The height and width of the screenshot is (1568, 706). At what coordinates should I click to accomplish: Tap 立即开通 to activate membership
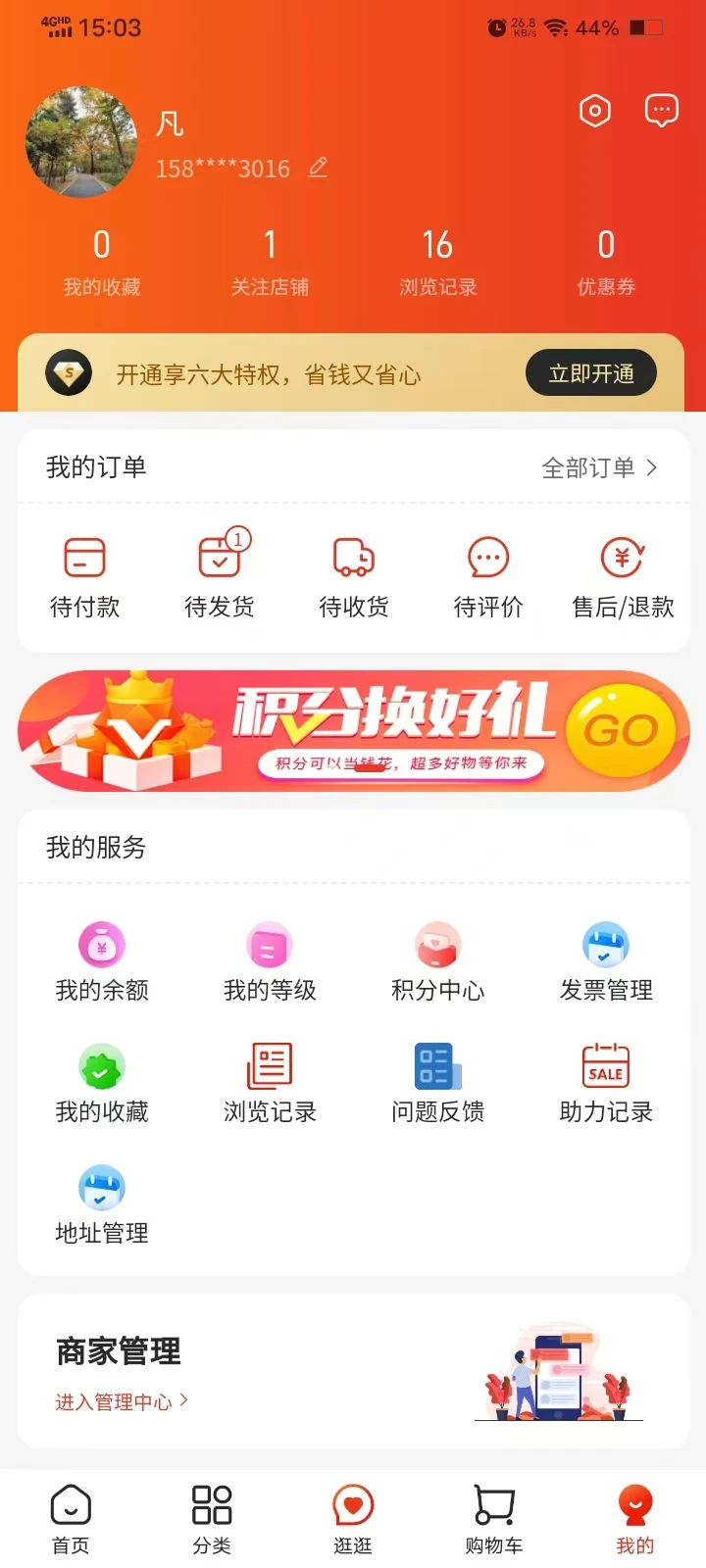click(591, 373)
